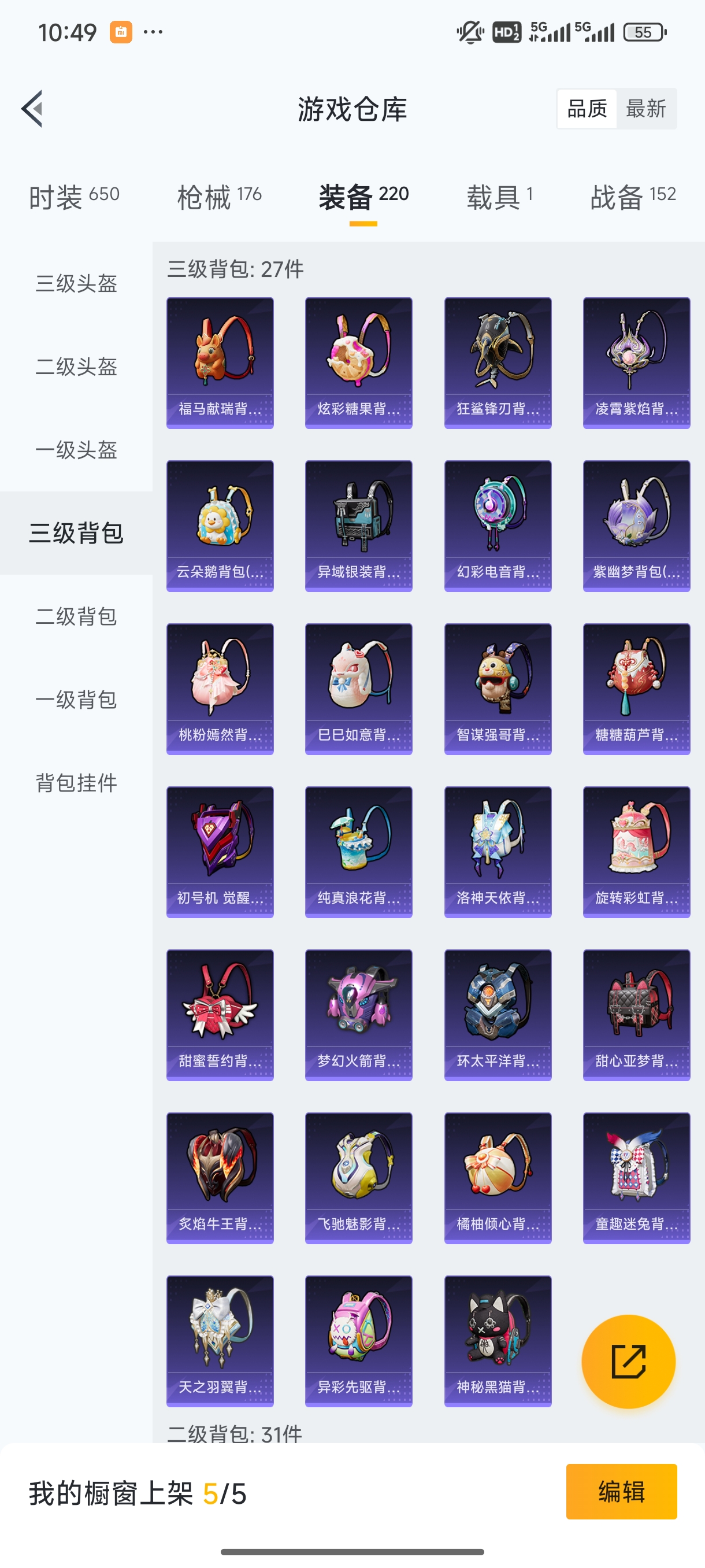Image resolution: width=705 pixels, height=1568 pixels.
Task: Select 背包挂件 in the side menu
Action: coord(76,783)
